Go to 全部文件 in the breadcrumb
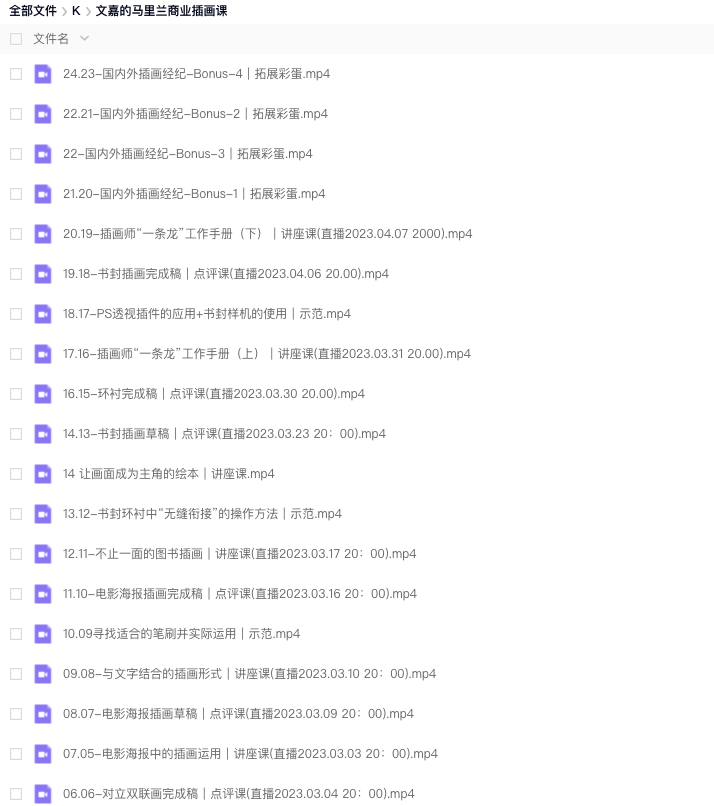 (35, 11)
